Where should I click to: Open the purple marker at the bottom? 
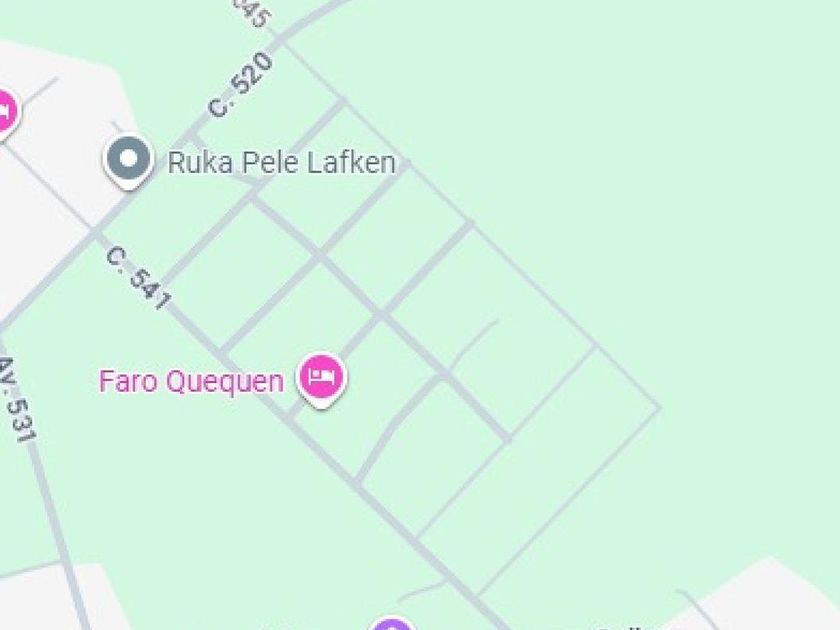tap(393, 625)
